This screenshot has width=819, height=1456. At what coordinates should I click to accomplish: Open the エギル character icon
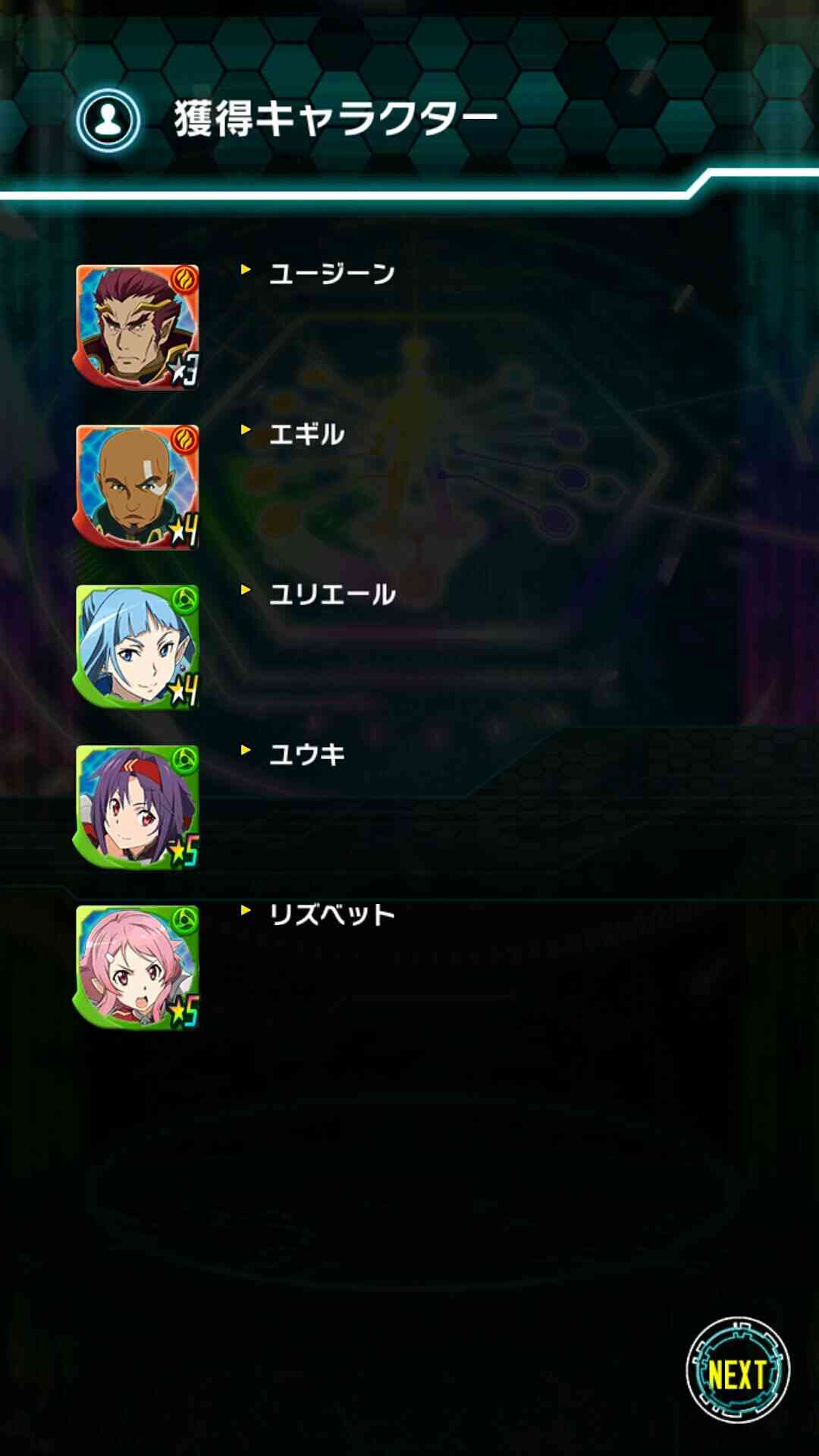click(x=137, y=487)
